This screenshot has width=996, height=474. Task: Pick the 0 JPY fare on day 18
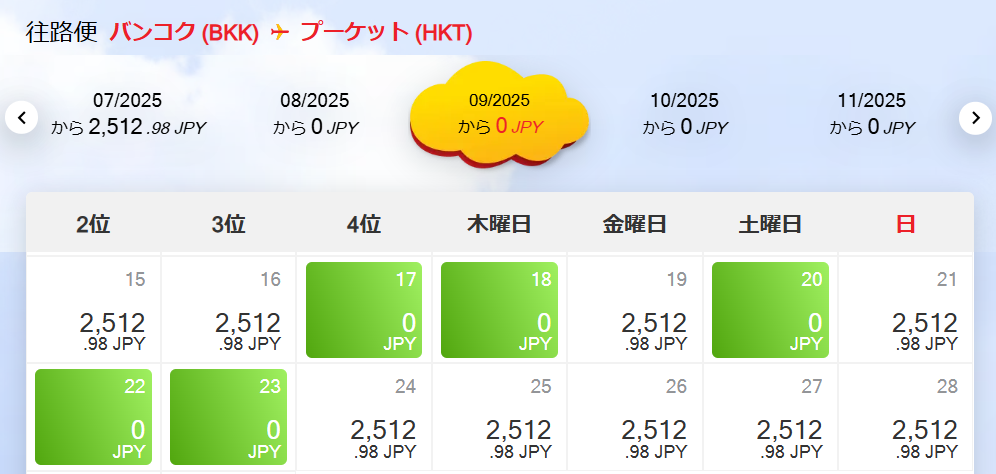coord(499,310)
